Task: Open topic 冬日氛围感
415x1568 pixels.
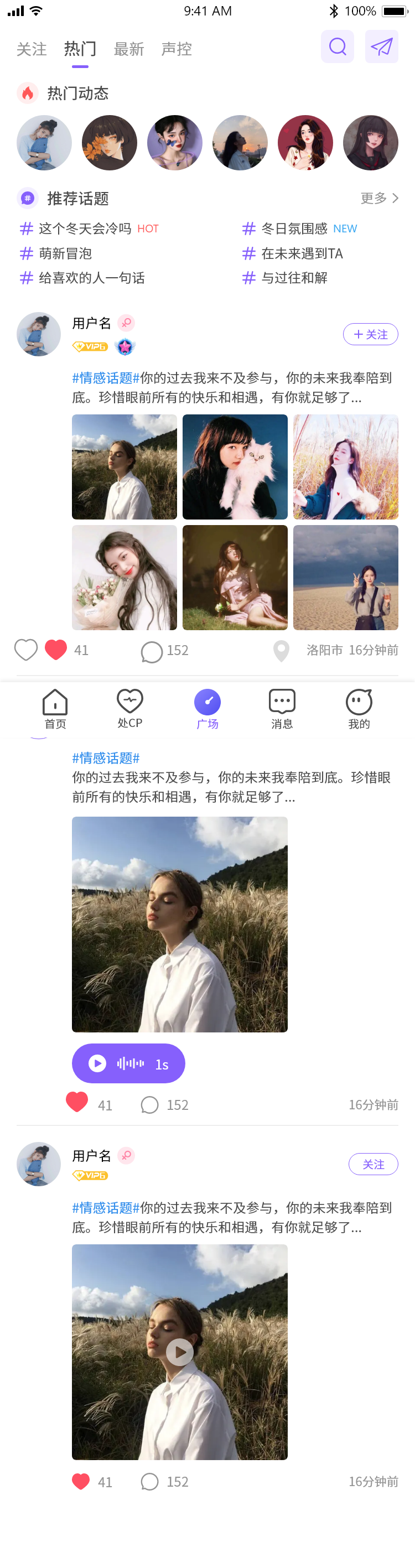Action: [294, 229]
